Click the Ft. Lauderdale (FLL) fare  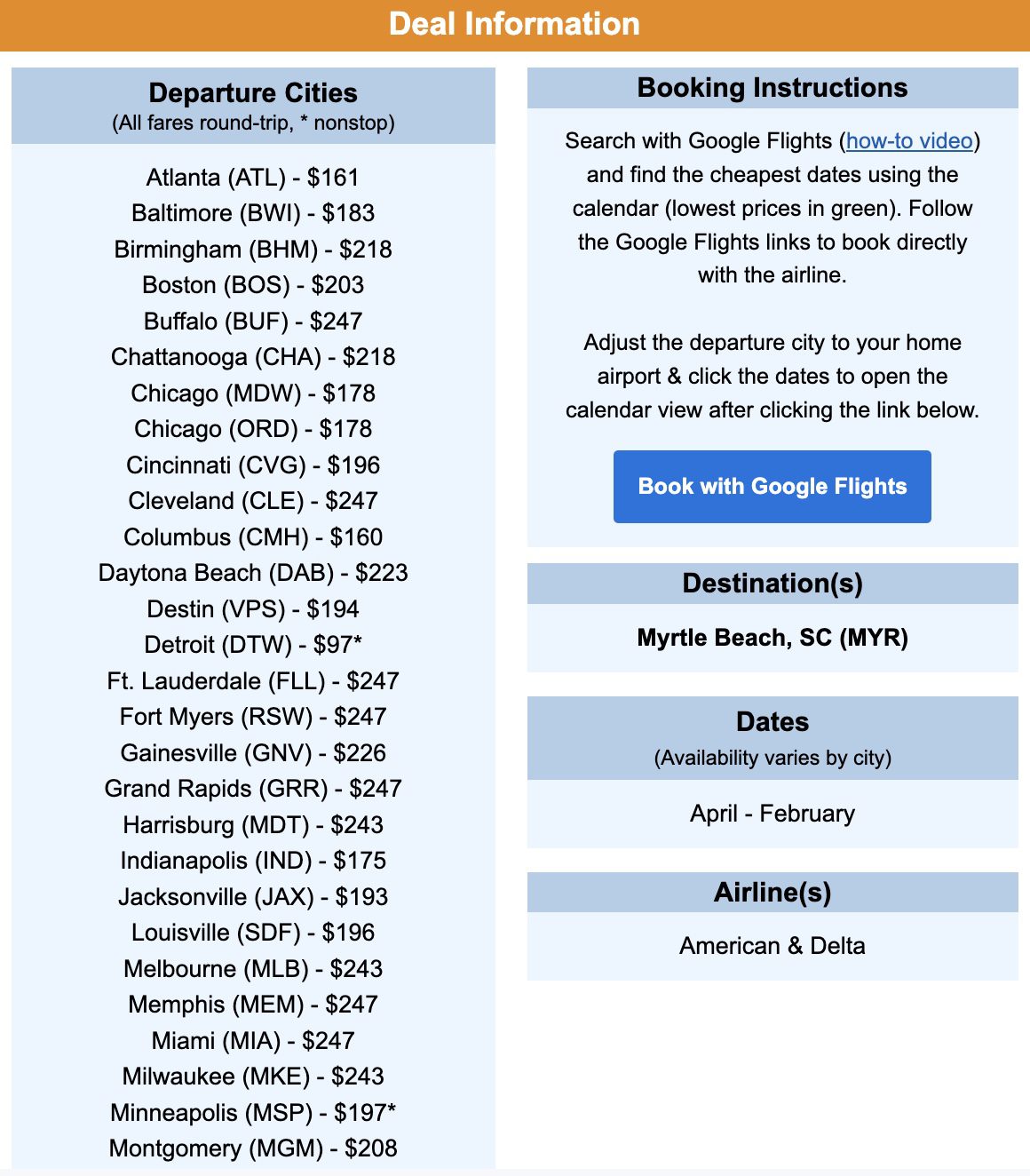(253, 681)
